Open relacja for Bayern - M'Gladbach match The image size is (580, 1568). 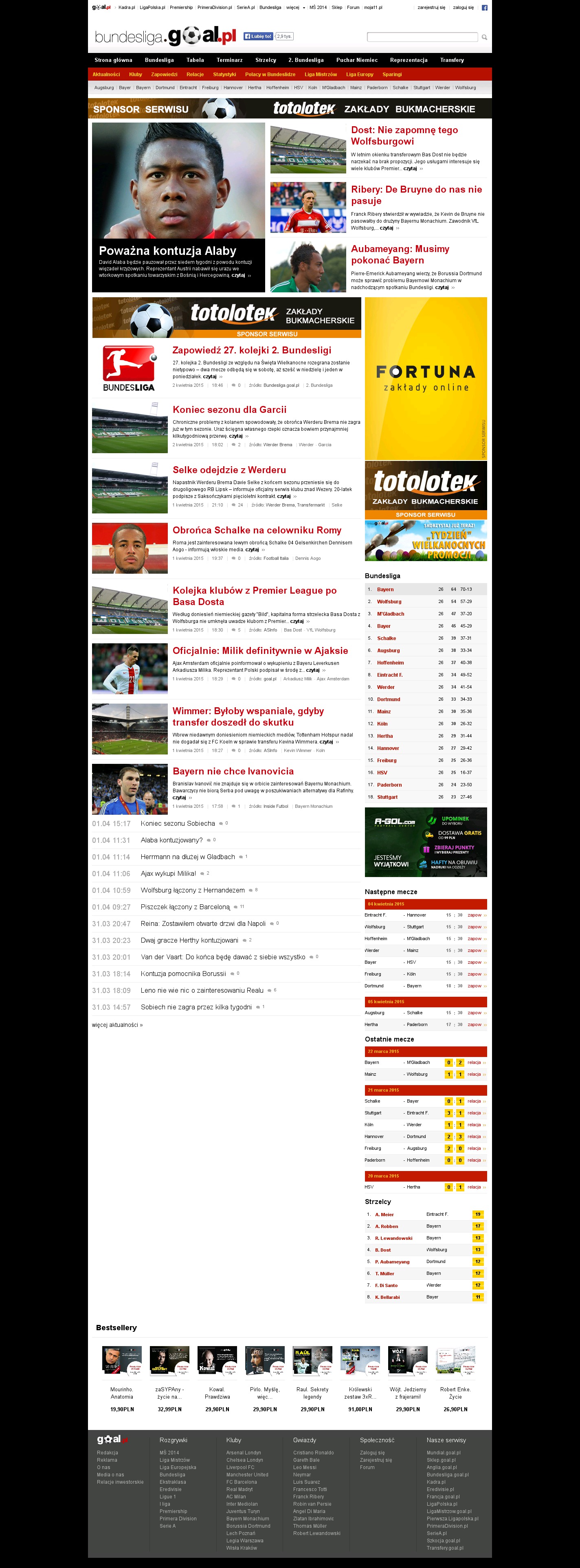[x=474, y=1063]
